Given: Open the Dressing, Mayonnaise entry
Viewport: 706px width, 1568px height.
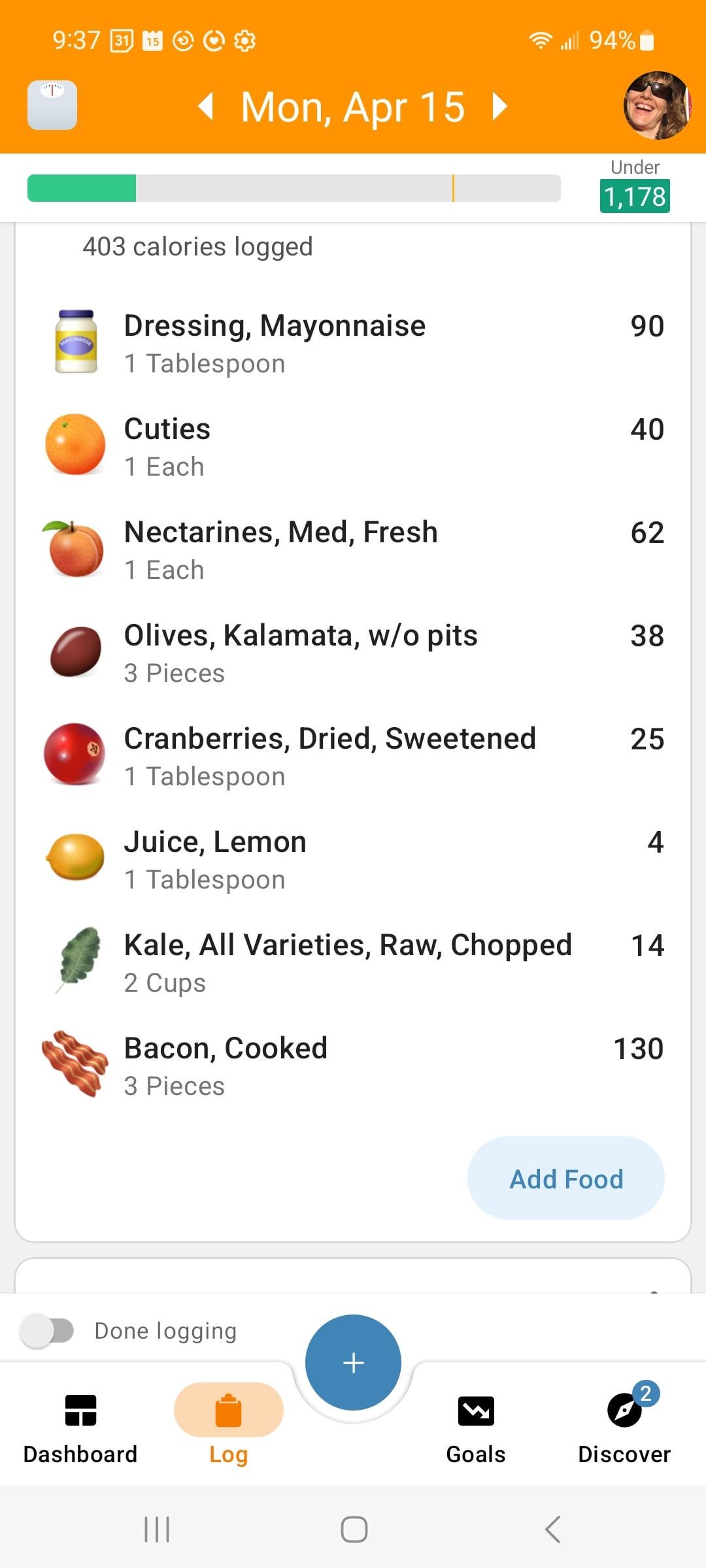Looking at the screenshot, I should (353, 343).
